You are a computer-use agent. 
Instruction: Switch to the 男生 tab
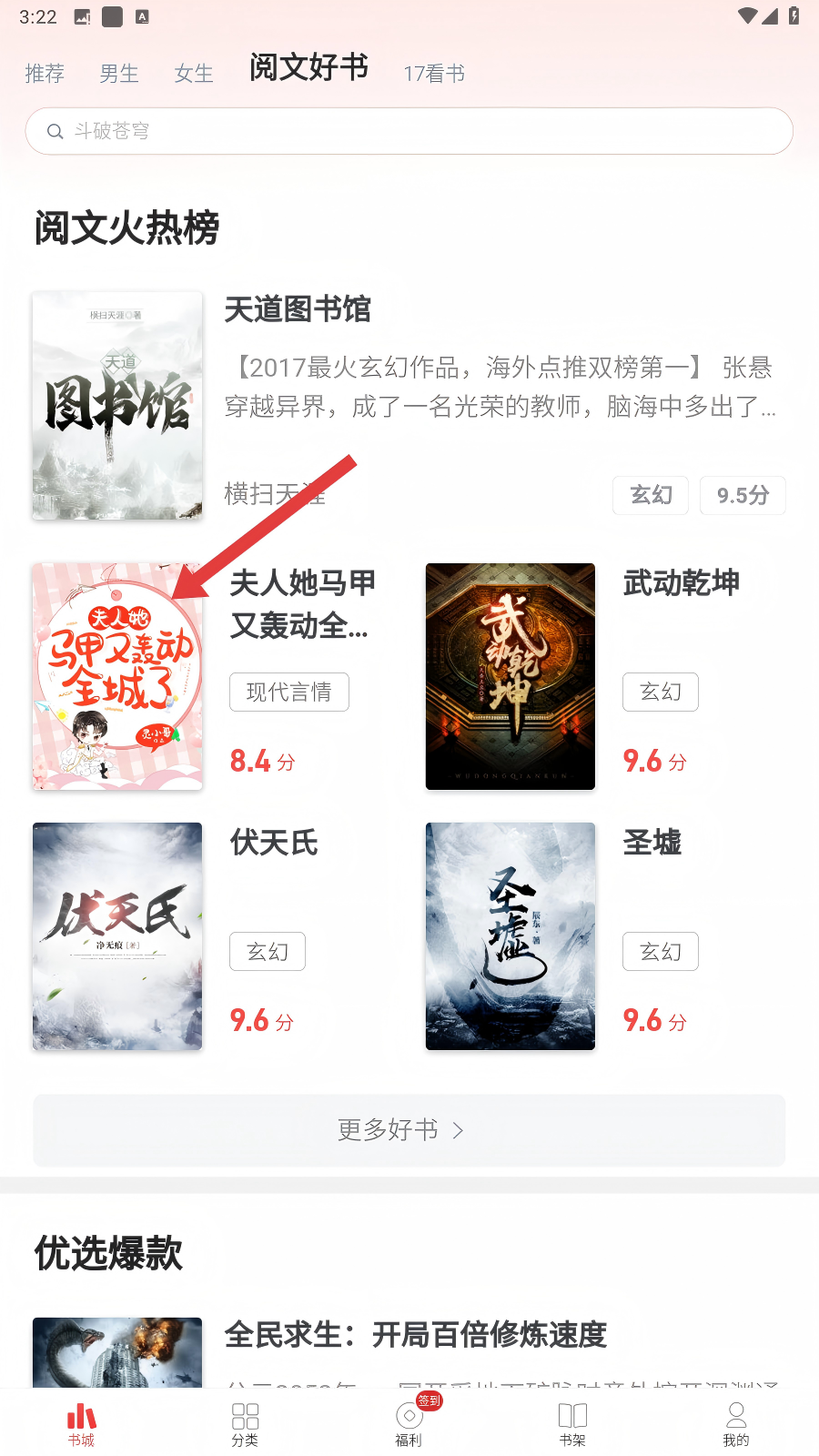pyautogui.click(x=119, y=74)
